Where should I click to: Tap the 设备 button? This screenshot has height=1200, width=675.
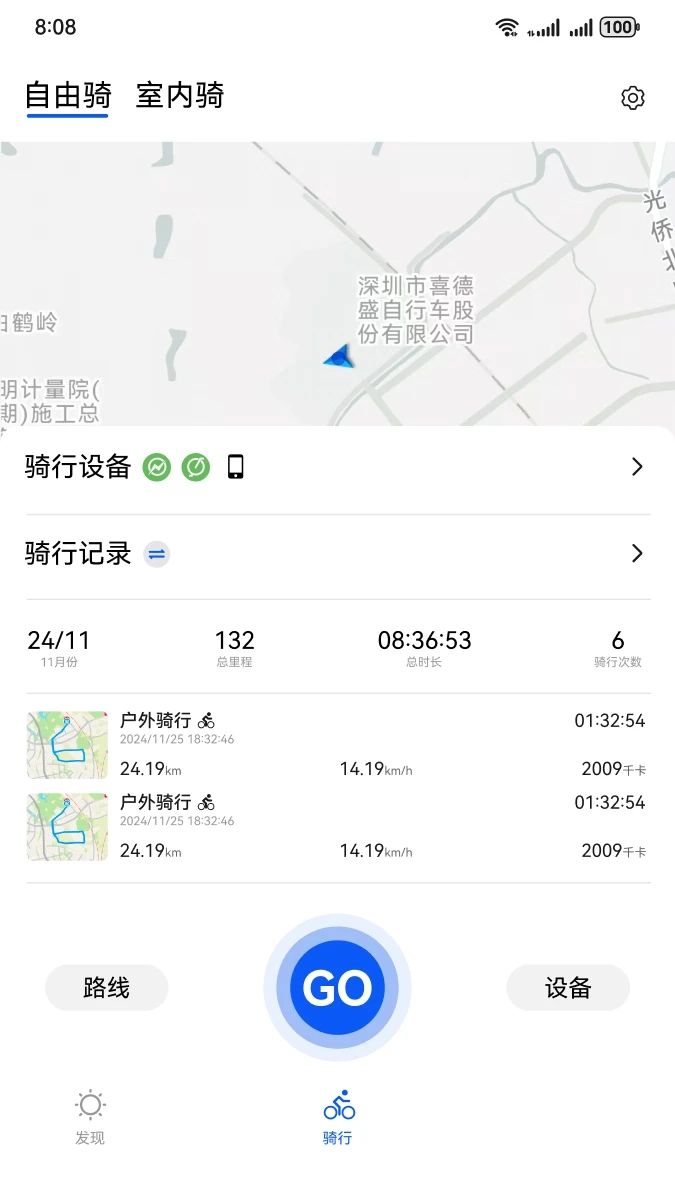pyautogui.click(x=568, y=988)
